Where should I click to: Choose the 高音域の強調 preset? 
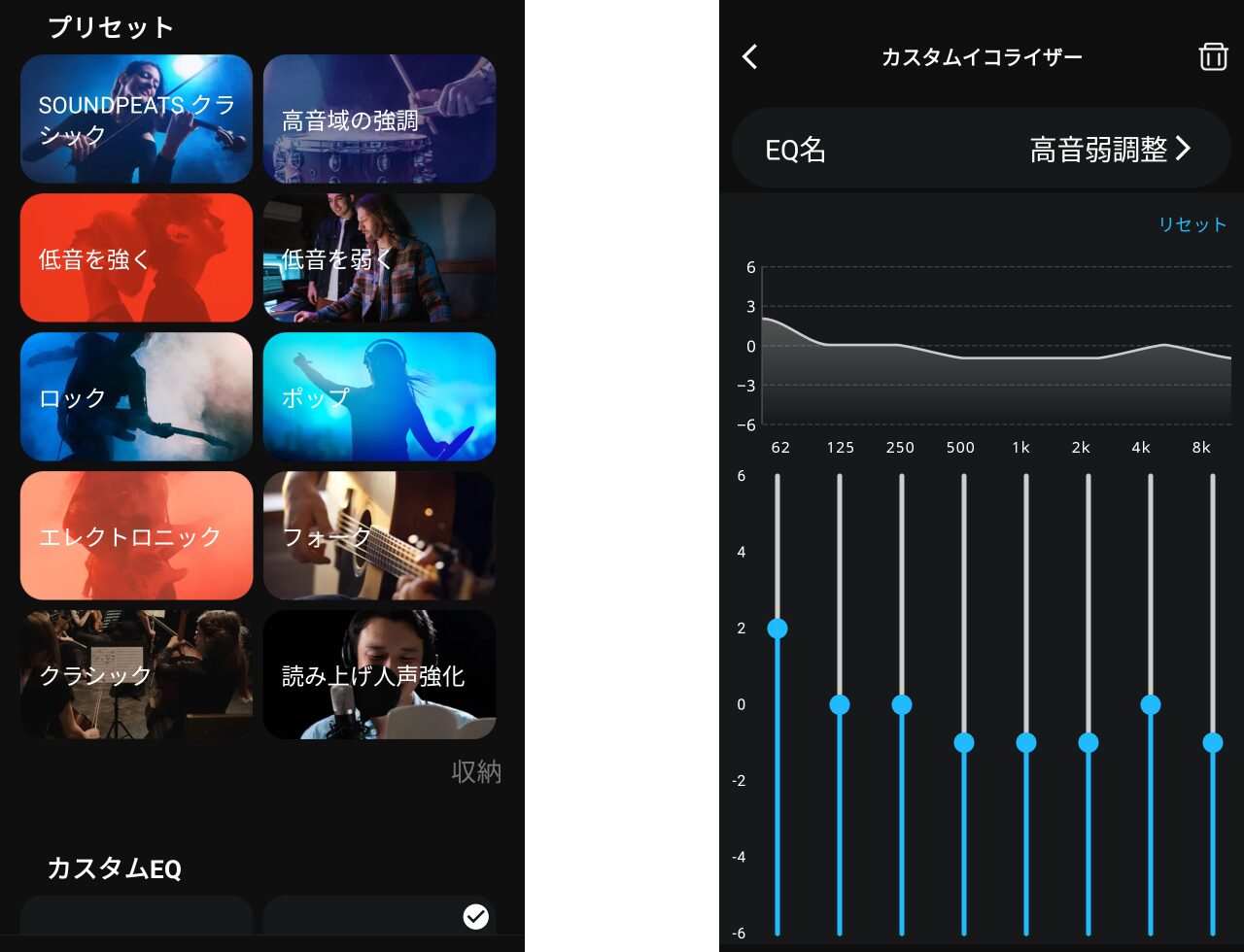point(379,119)
